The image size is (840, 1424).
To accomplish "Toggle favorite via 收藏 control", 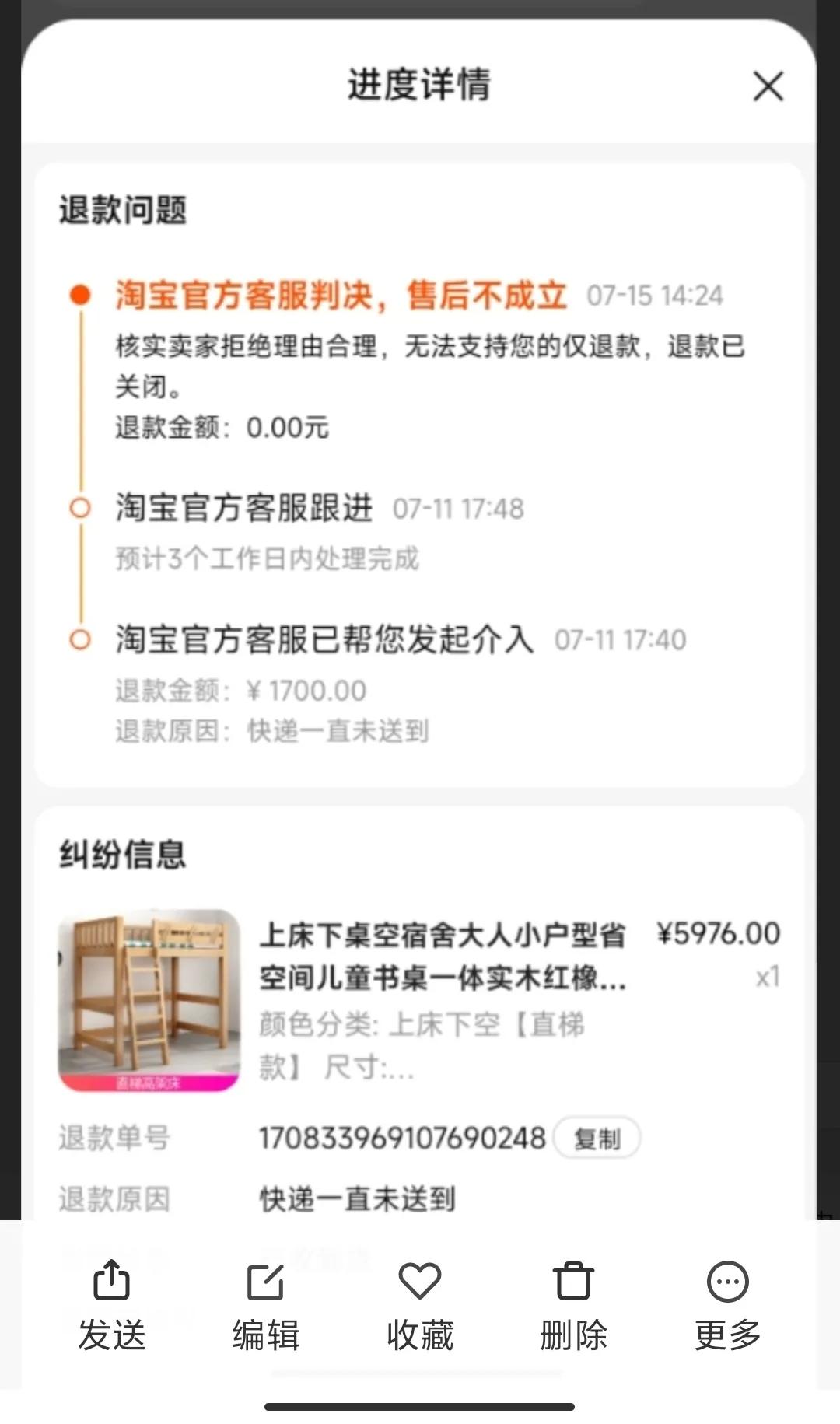I will click(x=418, y=1299).
